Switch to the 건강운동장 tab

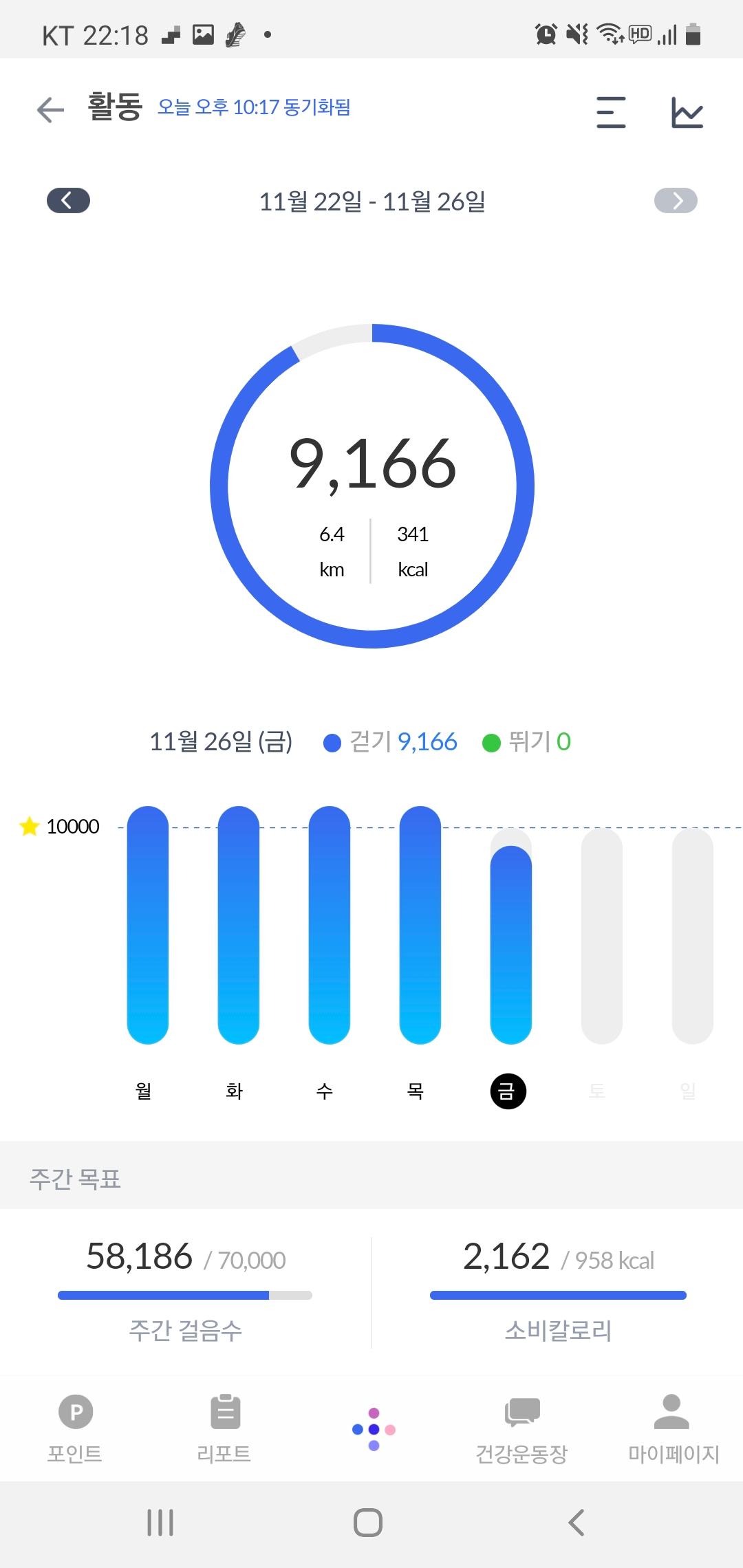pos(522,1428)
